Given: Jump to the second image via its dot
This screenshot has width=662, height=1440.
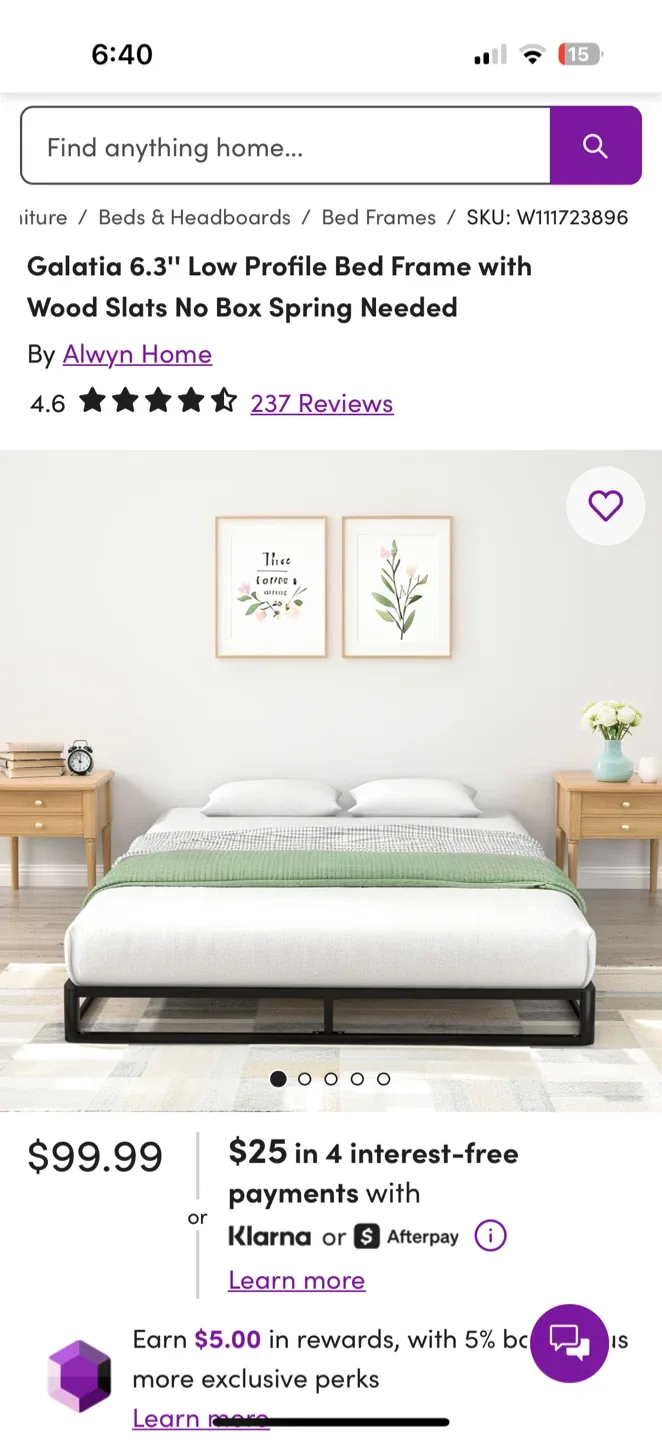Looking at the screenshot, I should pyautogui.click(x=305, y=1079).
